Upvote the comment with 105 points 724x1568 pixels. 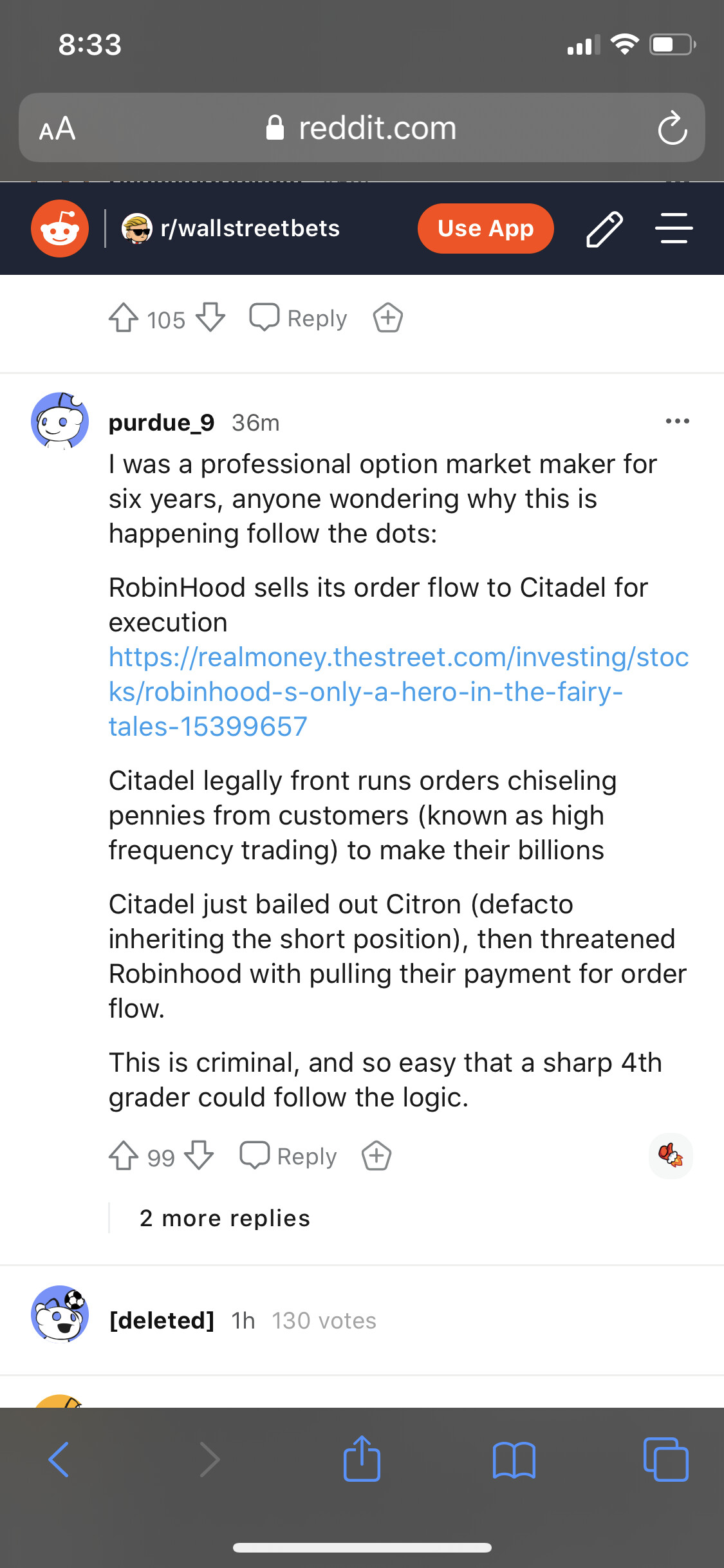[x=124, y=318]
